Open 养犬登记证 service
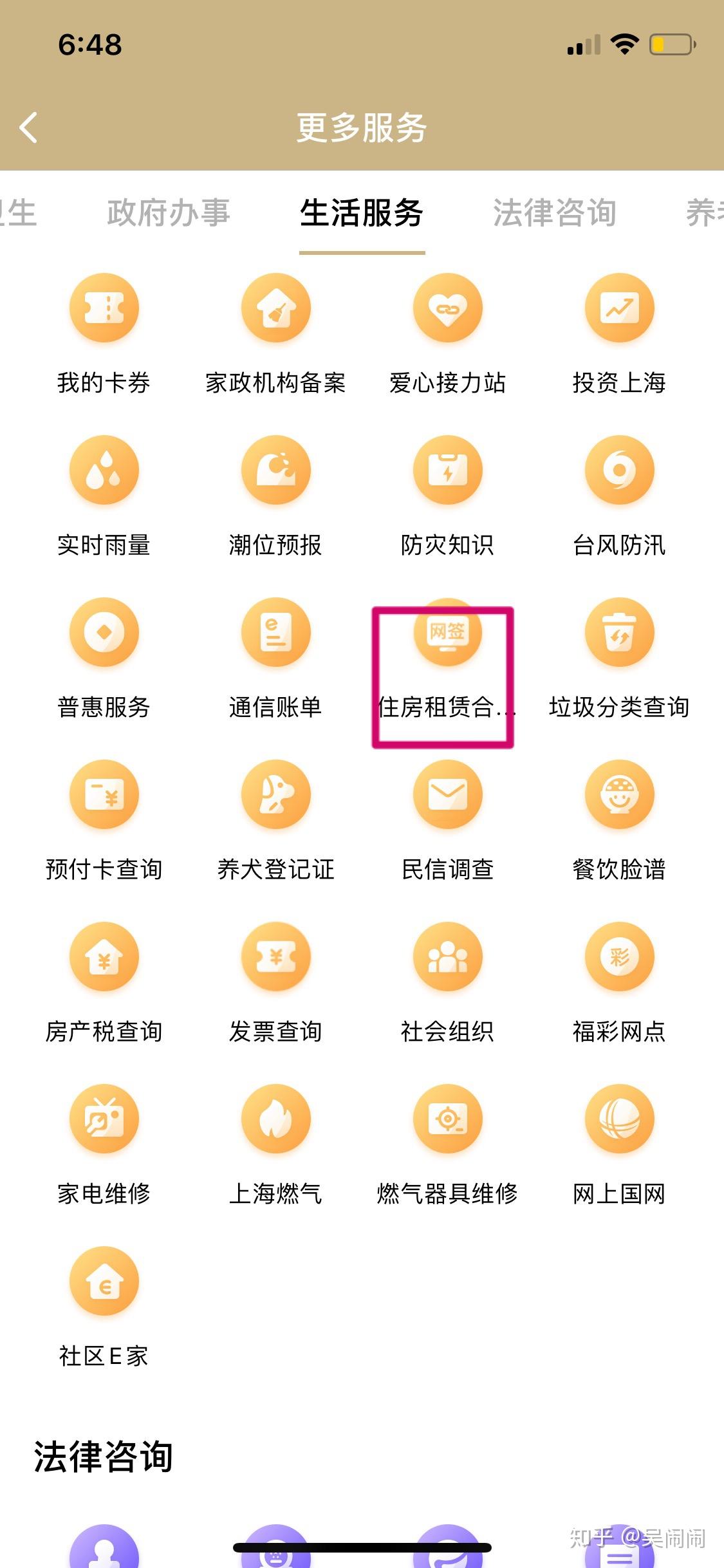 276,796
